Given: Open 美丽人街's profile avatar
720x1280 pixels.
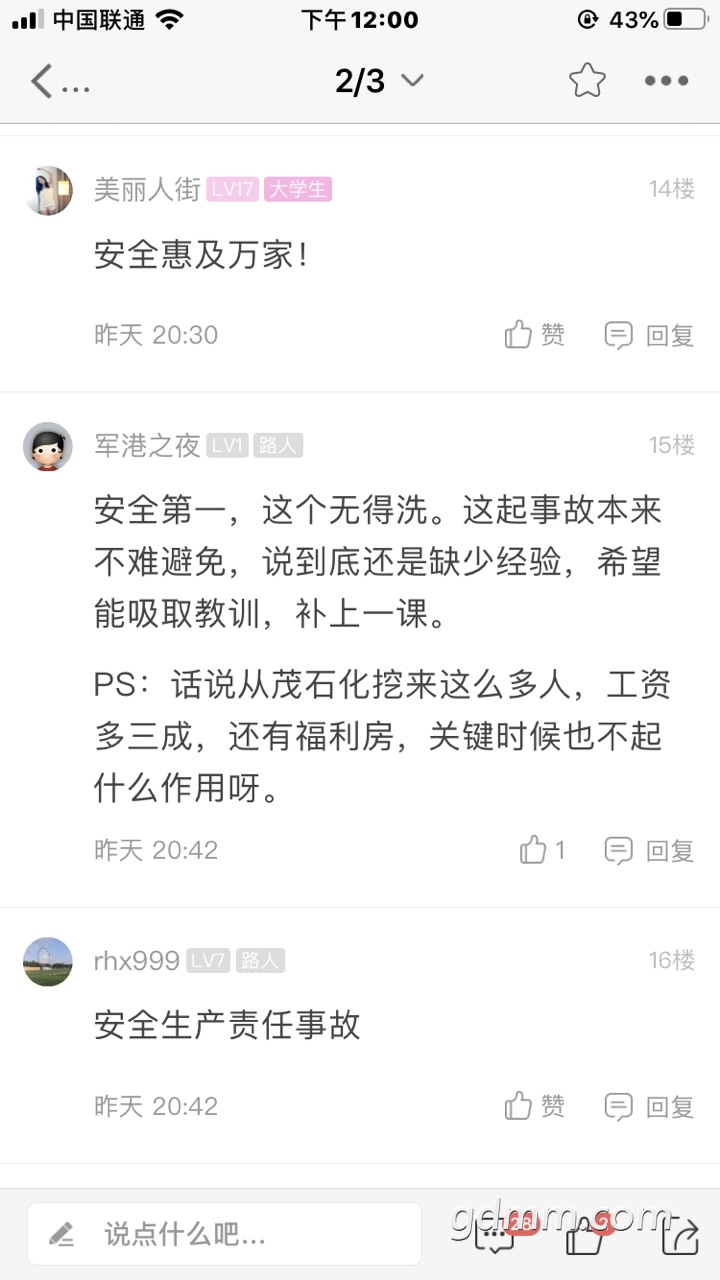Looking at the screenshot, I should click(x=48, y=190).
